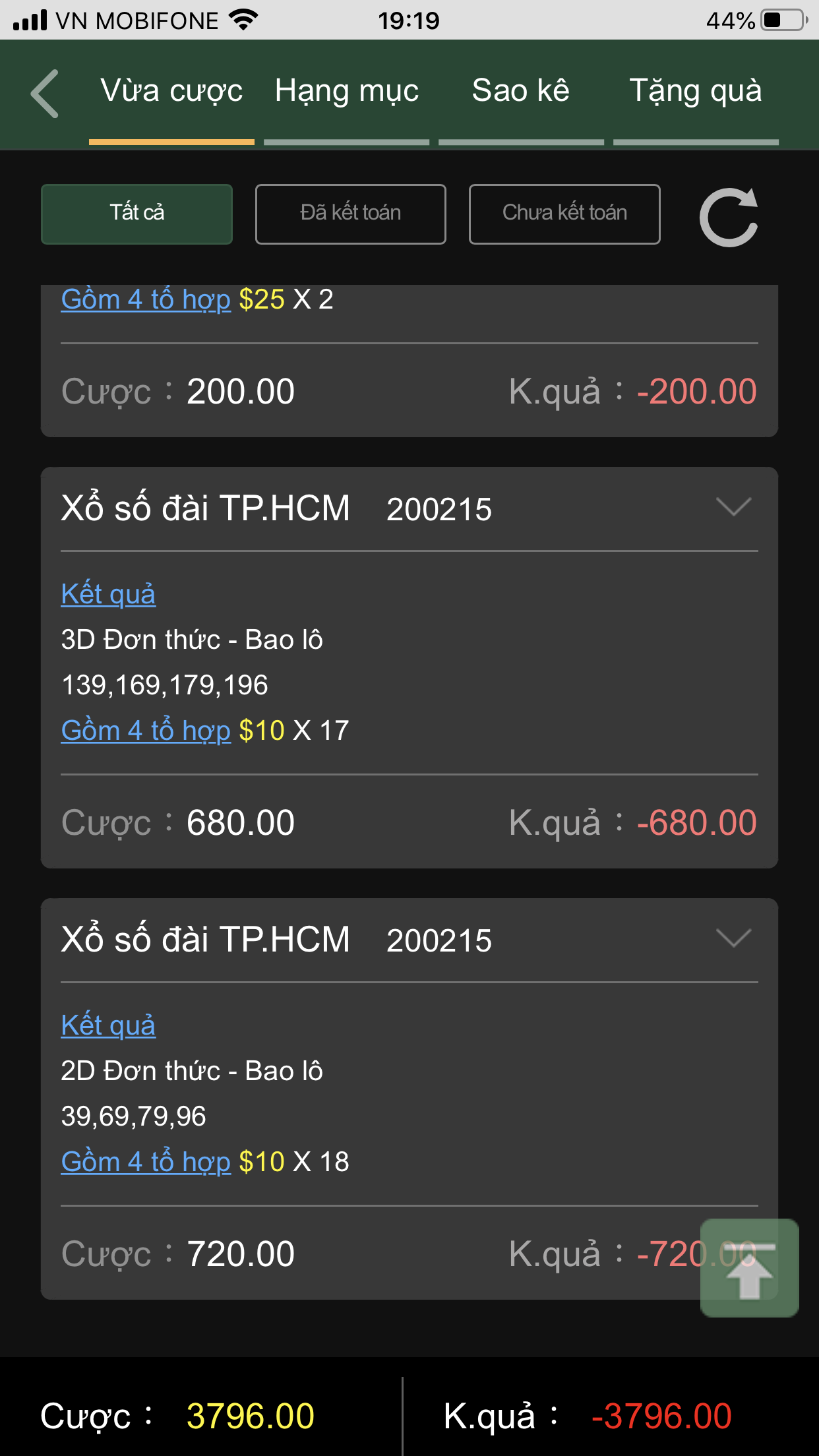
Task: Jump back to top with the arrow button
Action: coord(749,1268)
